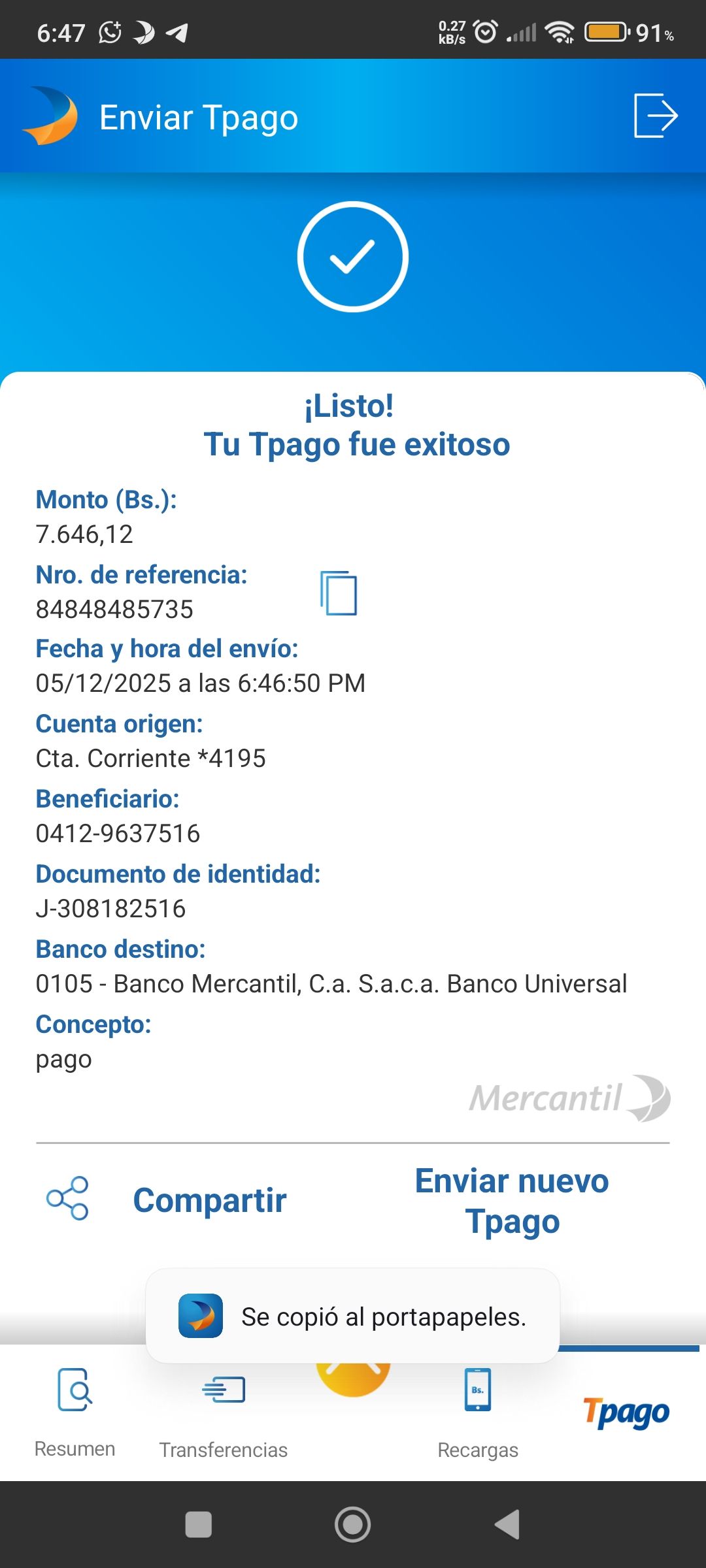Open the Resumen tab
Image resolution: width=706 pixels, height=1568 pixels.
[x=75, y=1411]
